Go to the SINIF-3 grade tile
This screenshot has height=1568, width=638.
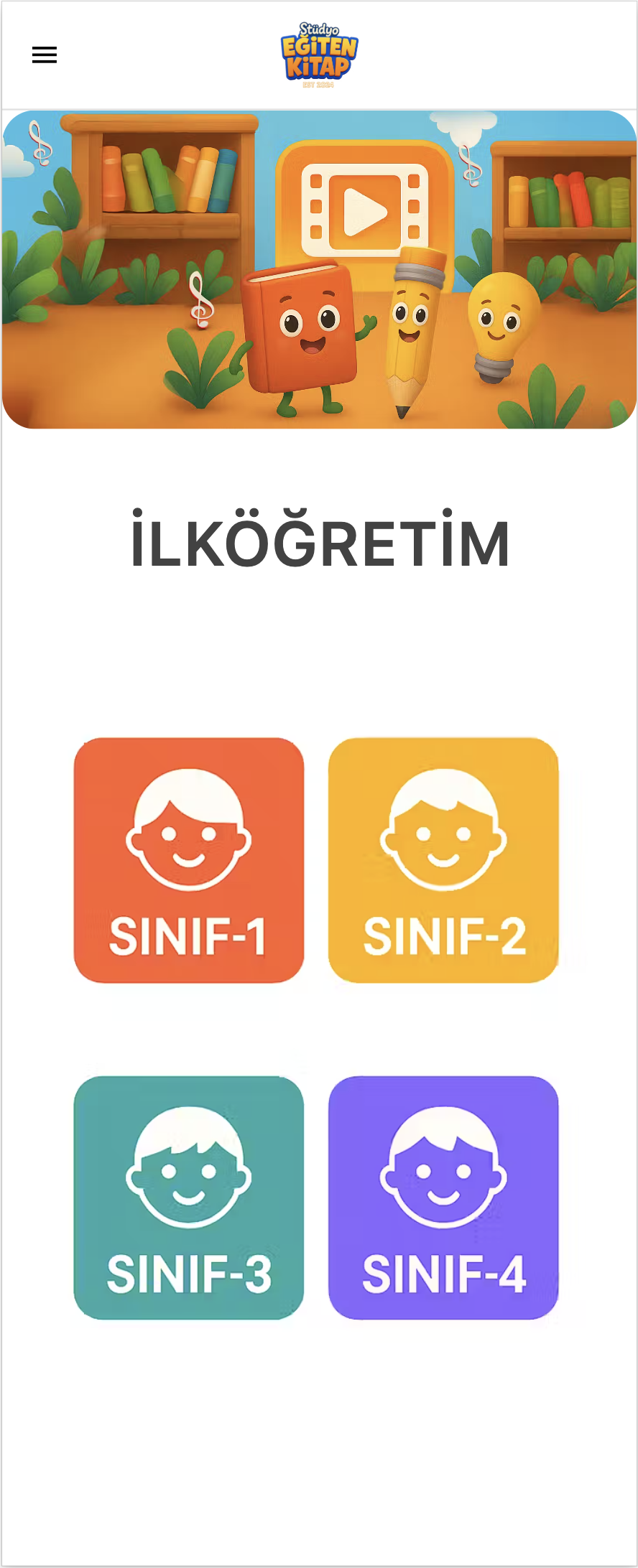pos(189,1198)
